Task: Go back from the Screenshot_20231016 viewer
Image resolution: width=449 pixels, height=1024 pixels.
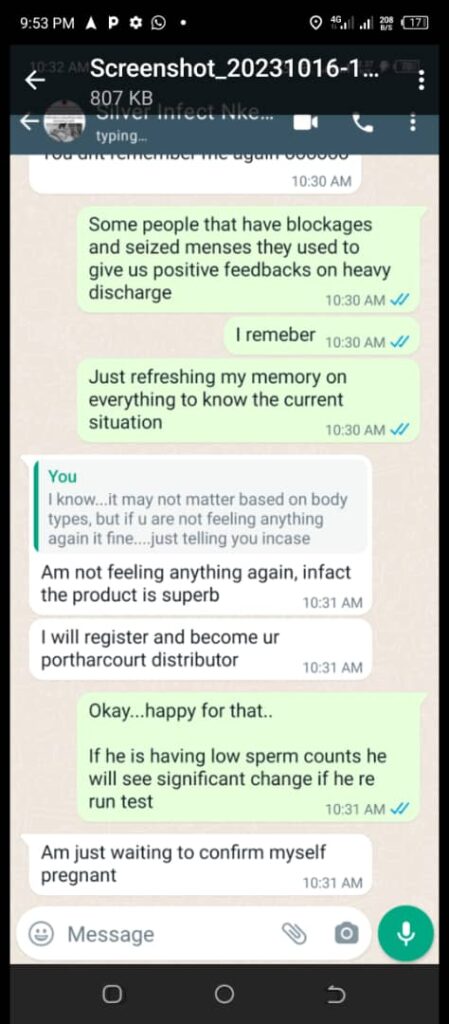Action: (x=35, y=80)
